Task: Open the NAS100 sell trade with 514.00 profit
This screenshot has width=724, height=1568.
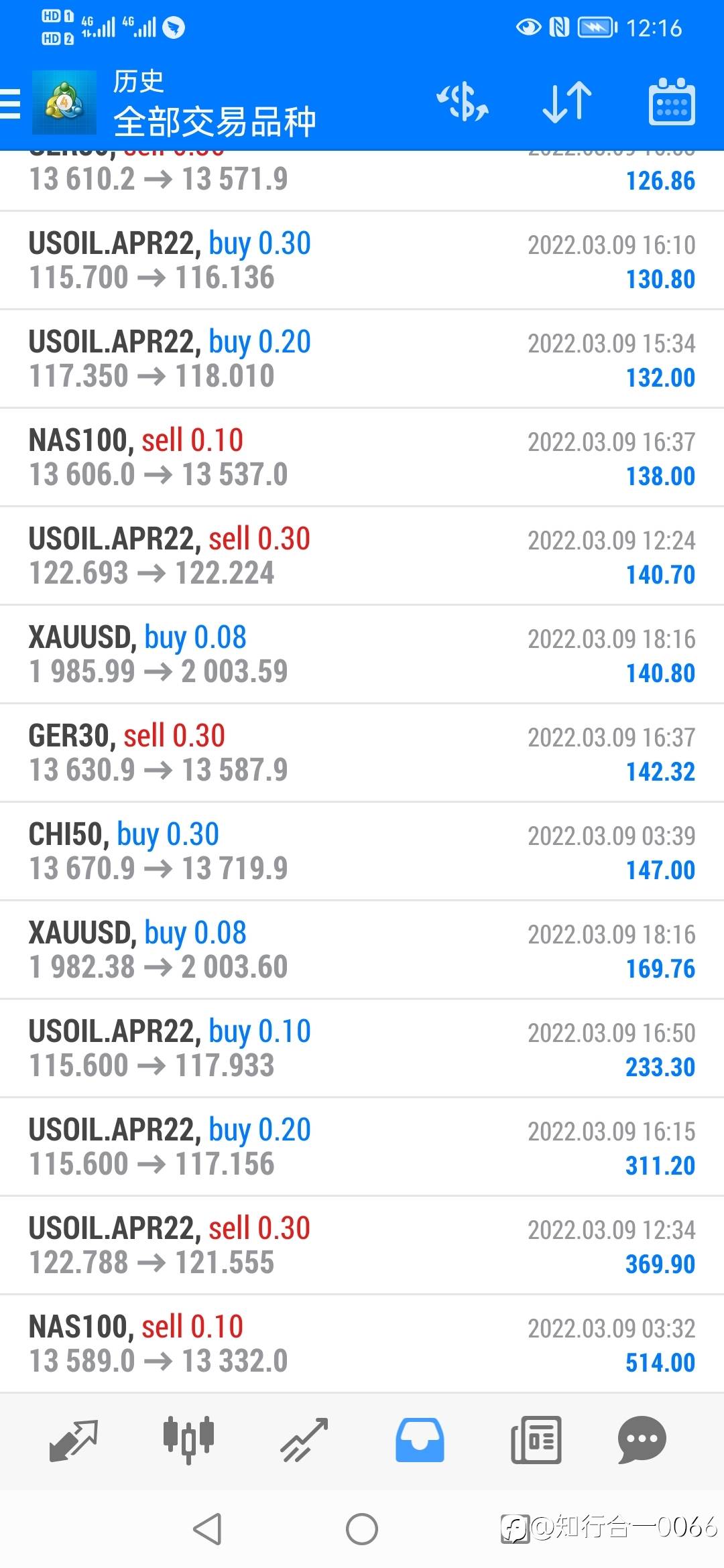Action: tap(362, 1344)
